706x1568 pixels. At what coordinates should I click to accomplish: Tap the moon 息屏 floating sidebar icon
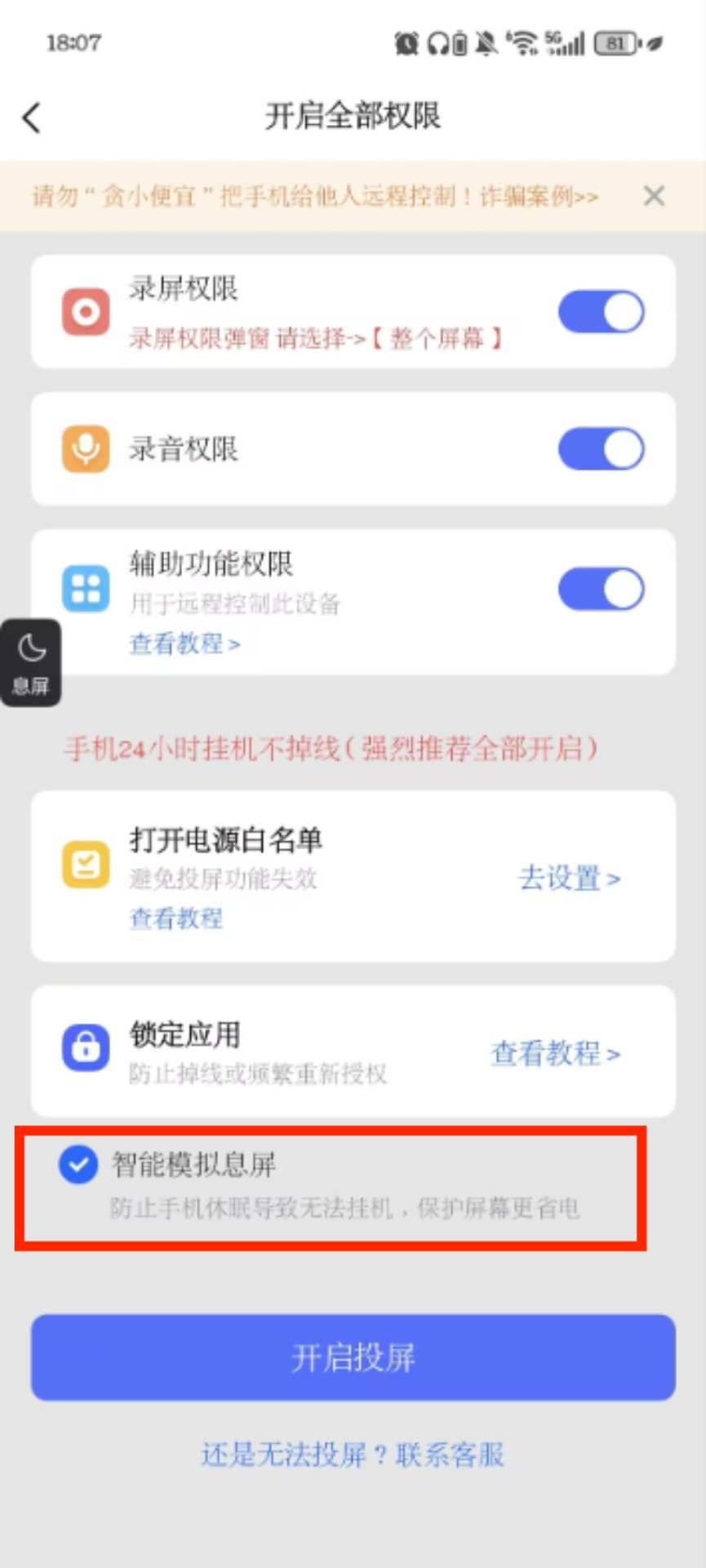(x=31, y=661)
